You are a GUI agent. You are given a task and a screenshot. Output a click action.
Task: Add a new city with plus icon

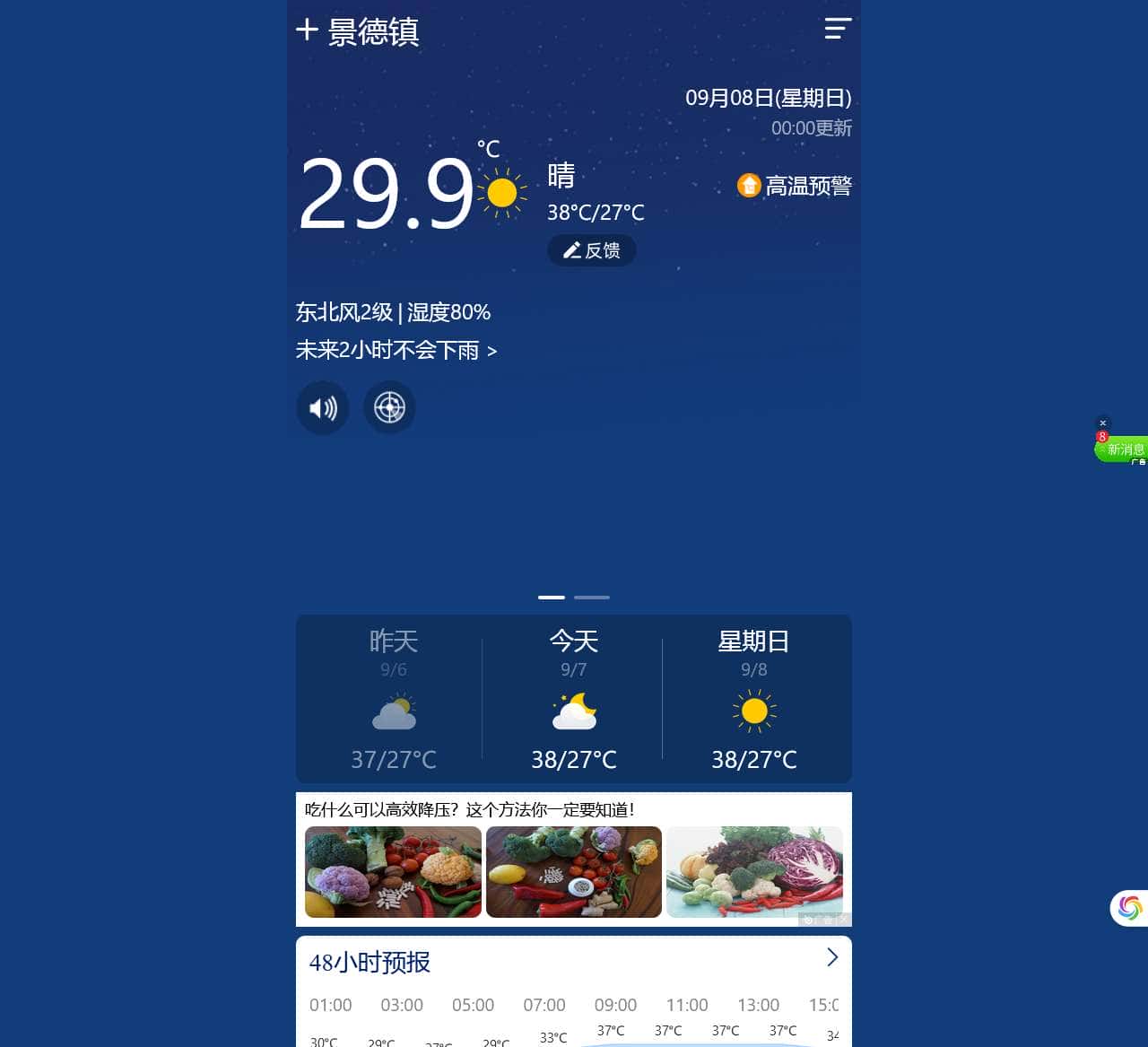[x=307, y=30]
